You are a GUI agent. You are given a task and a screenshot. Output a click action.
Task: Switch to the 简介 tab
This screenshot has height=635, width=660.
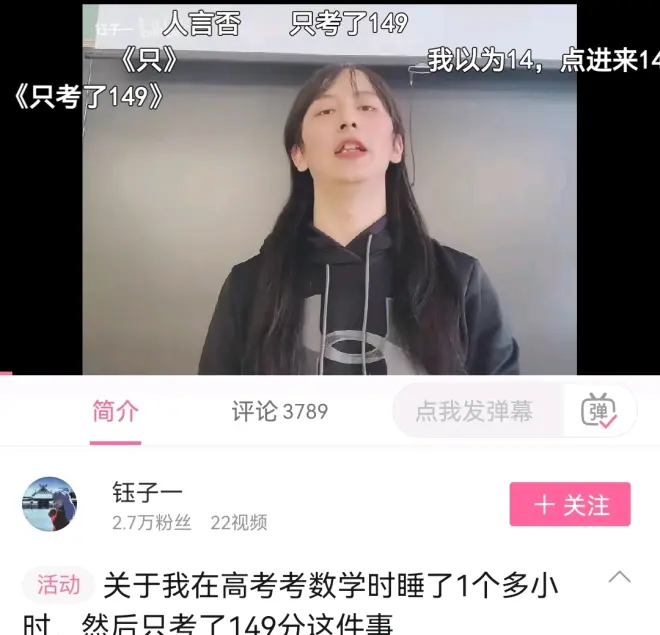coord(115,411)
